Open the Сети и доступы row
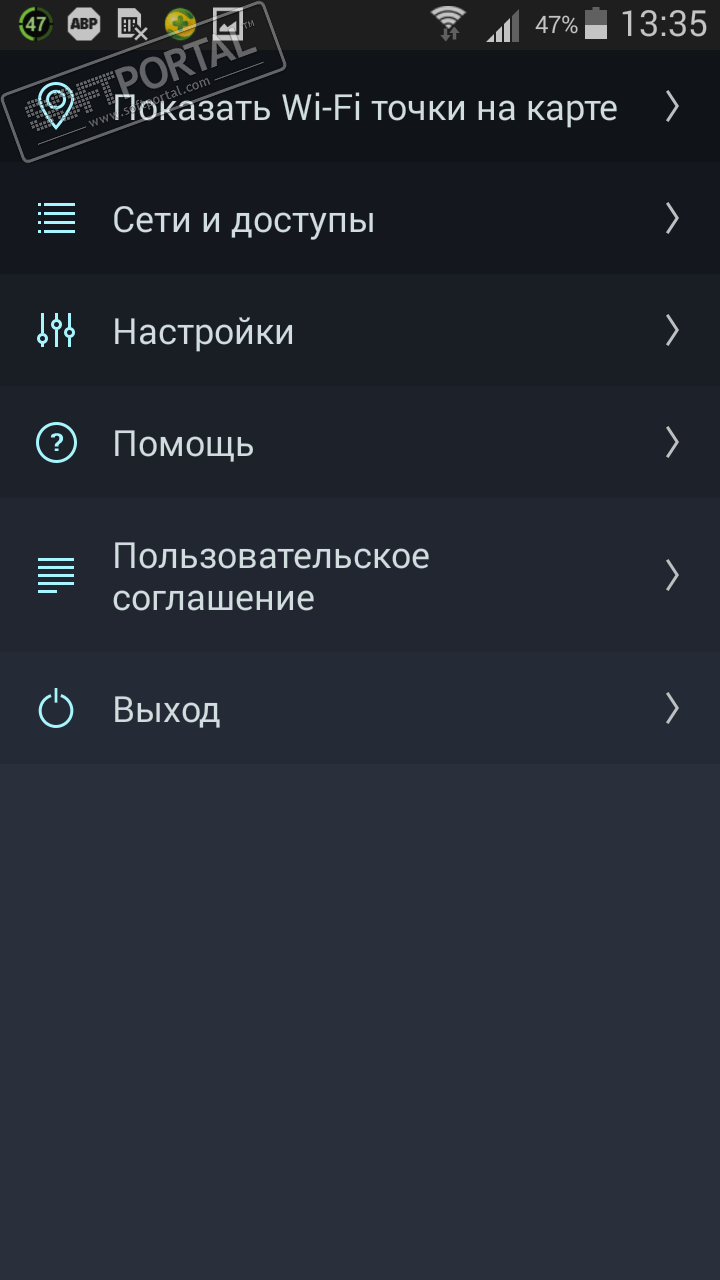 coord(243,220)
